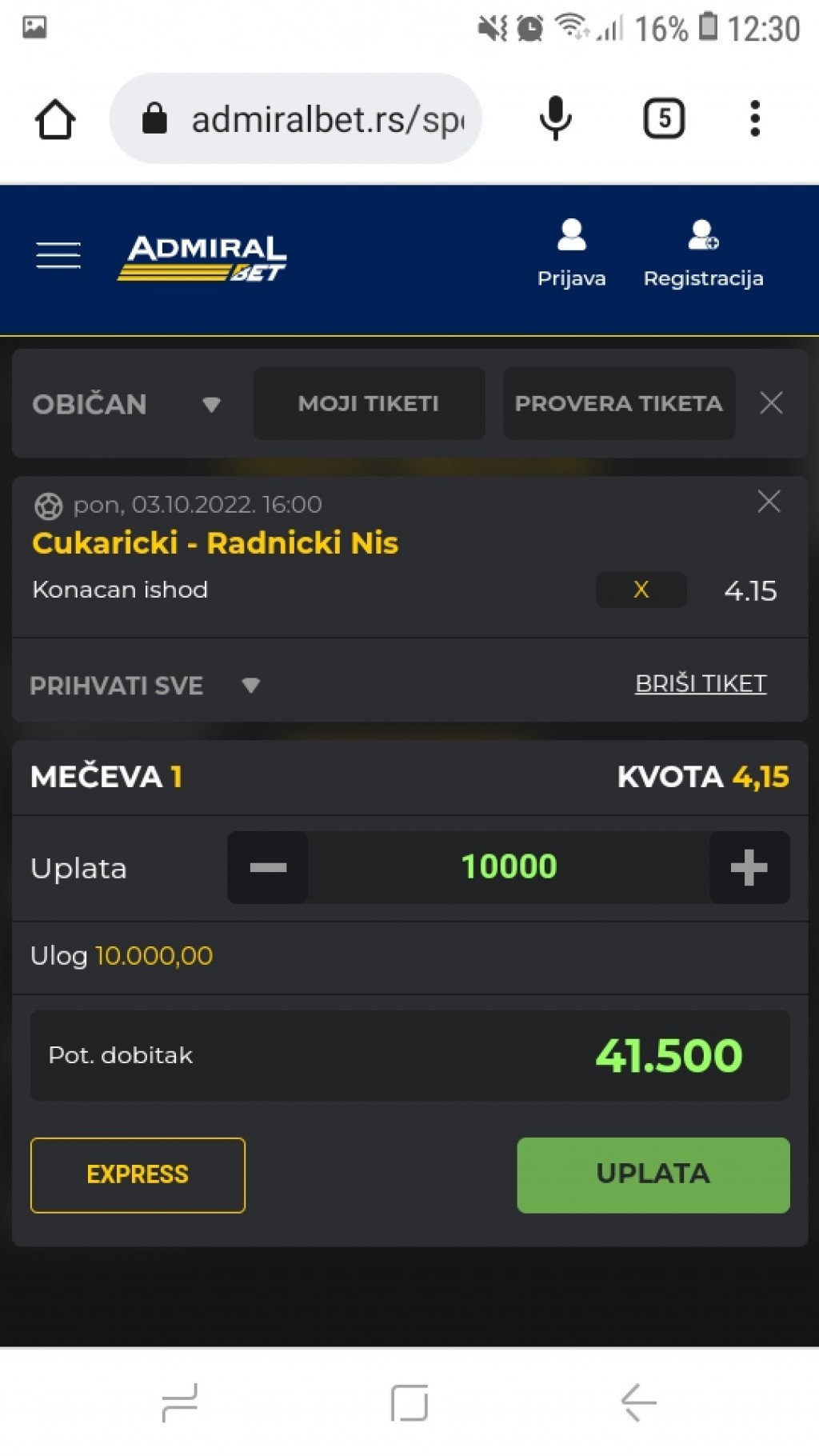Tap the admiralbet.rs address bar
Image resolution: width=819 pixels, height=1456 pixels.
(x=295, y=118)
